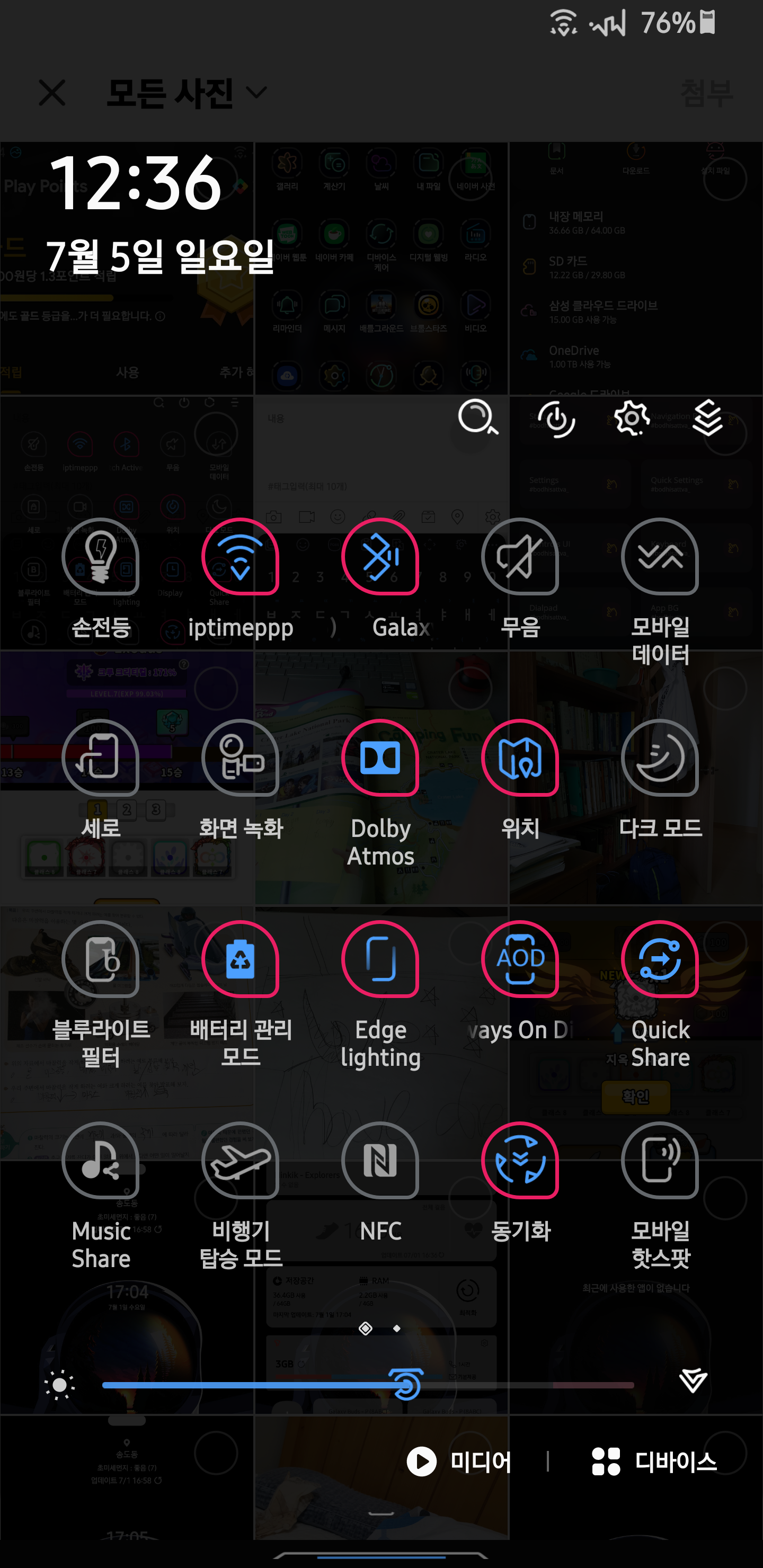763x1568 pixels.
Task: Toggle the 무음 sound mode
Action: (519, 556)
